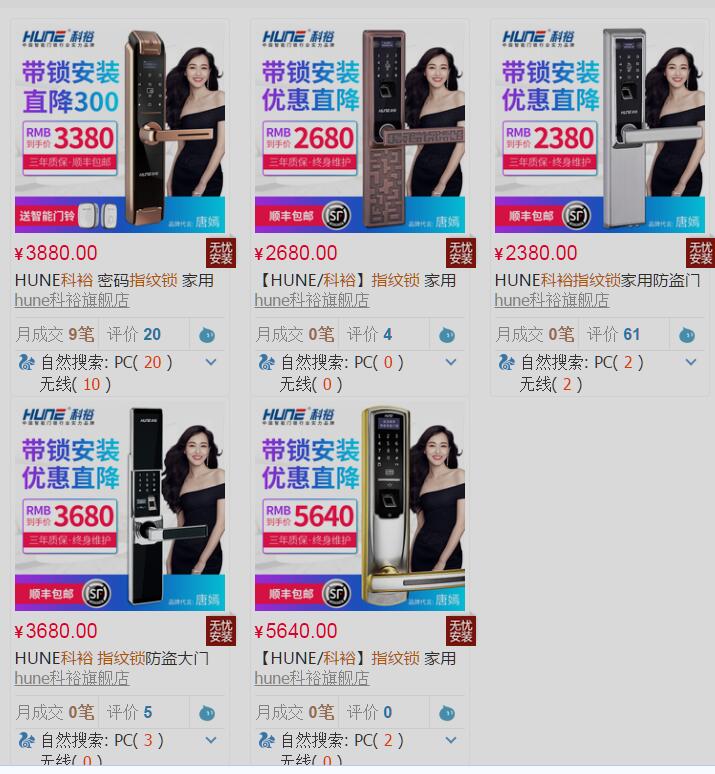The width and height of the screenshot is (715, 774).
Task: Expand natural search stats for the ¥5640 lock
Action: pos(451,740)
